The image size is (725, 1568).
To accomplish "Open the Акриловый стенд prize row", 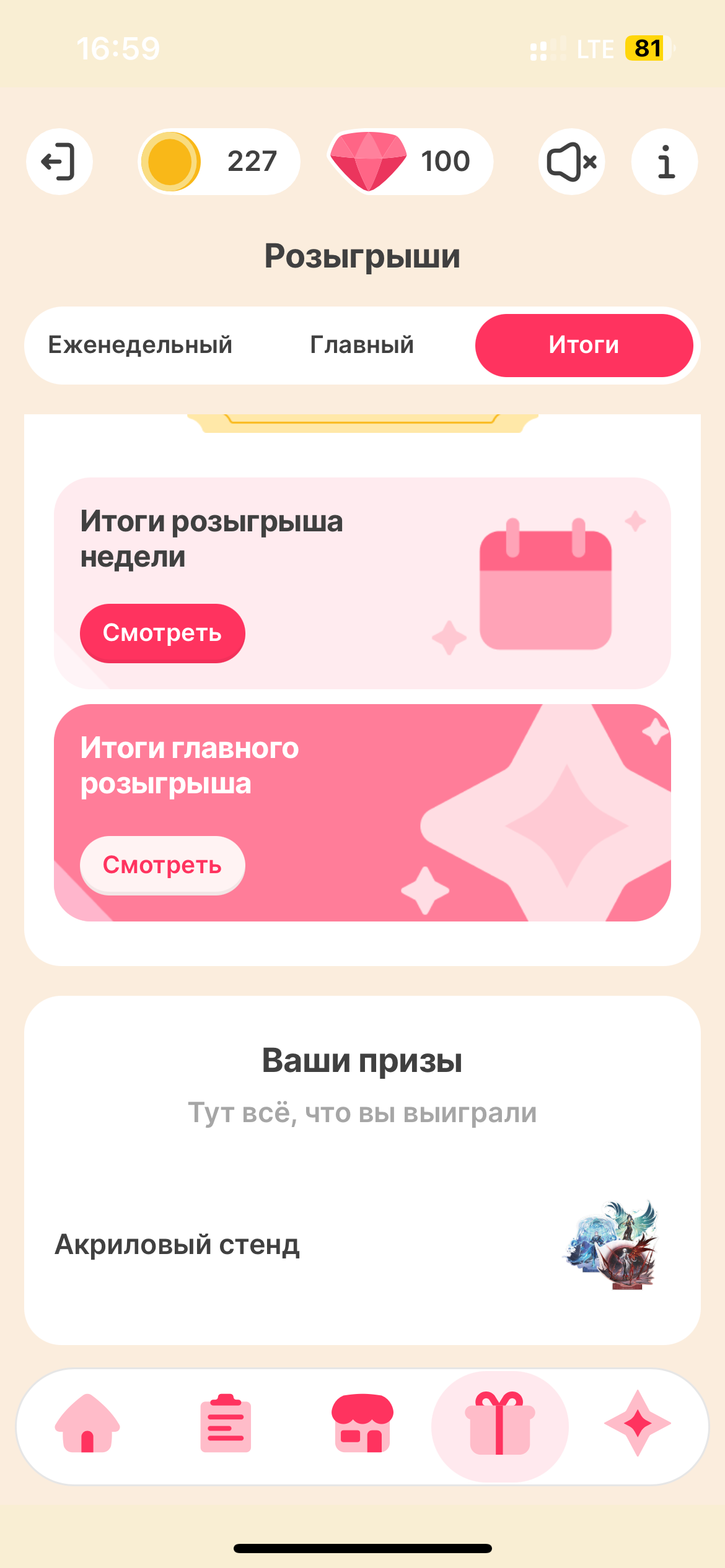I will [362, 1245].
